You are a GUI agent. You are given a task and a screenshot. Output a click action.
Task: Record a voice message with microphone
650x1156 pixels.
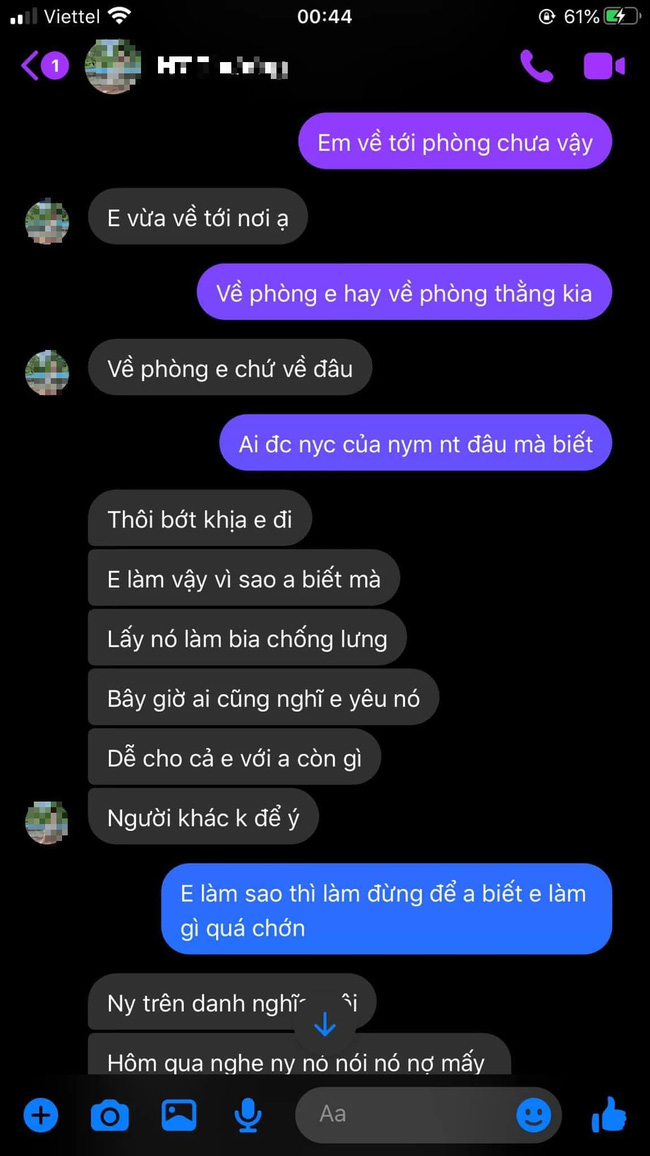pyautogui.click(x=247, y=1114)
